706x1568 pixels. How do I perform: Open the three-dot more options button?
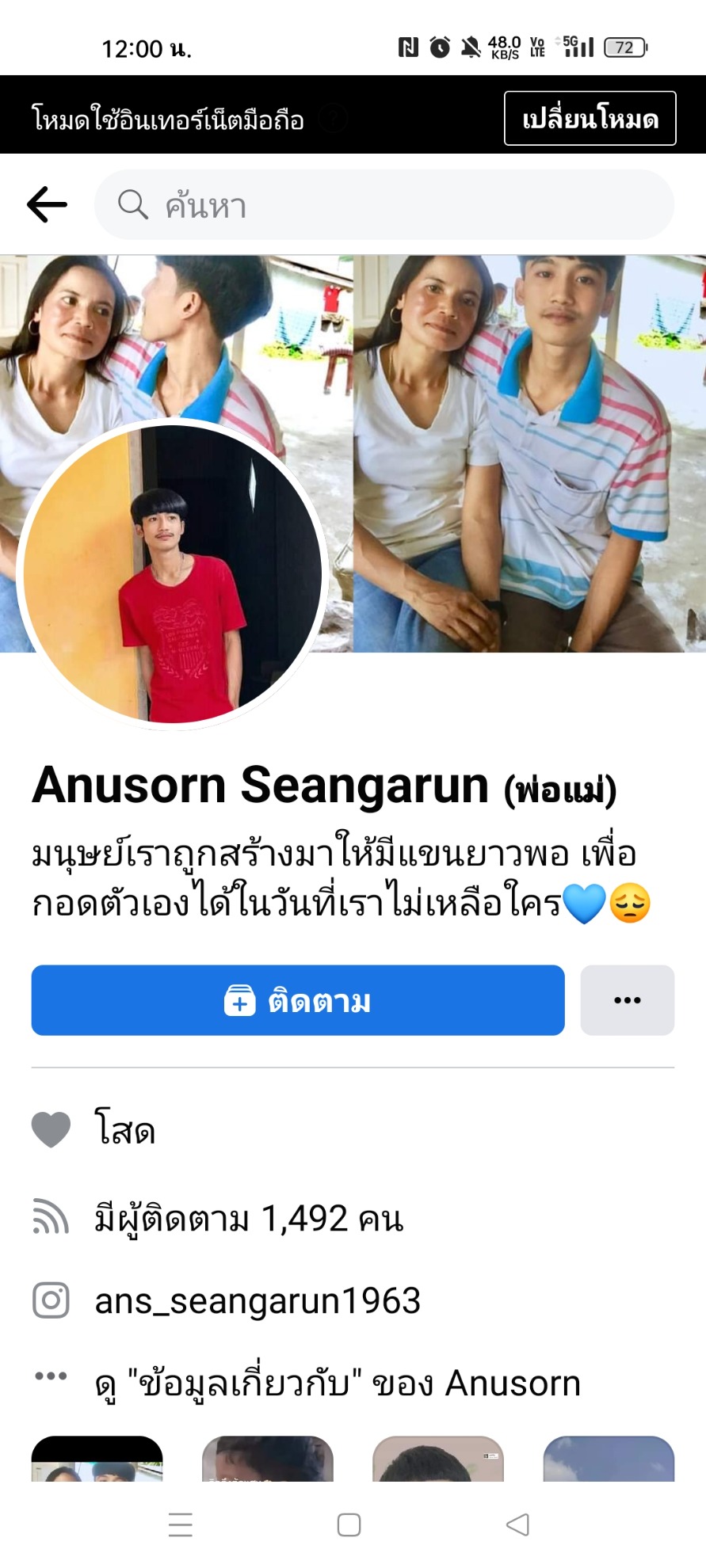(x=627, y=1000)
